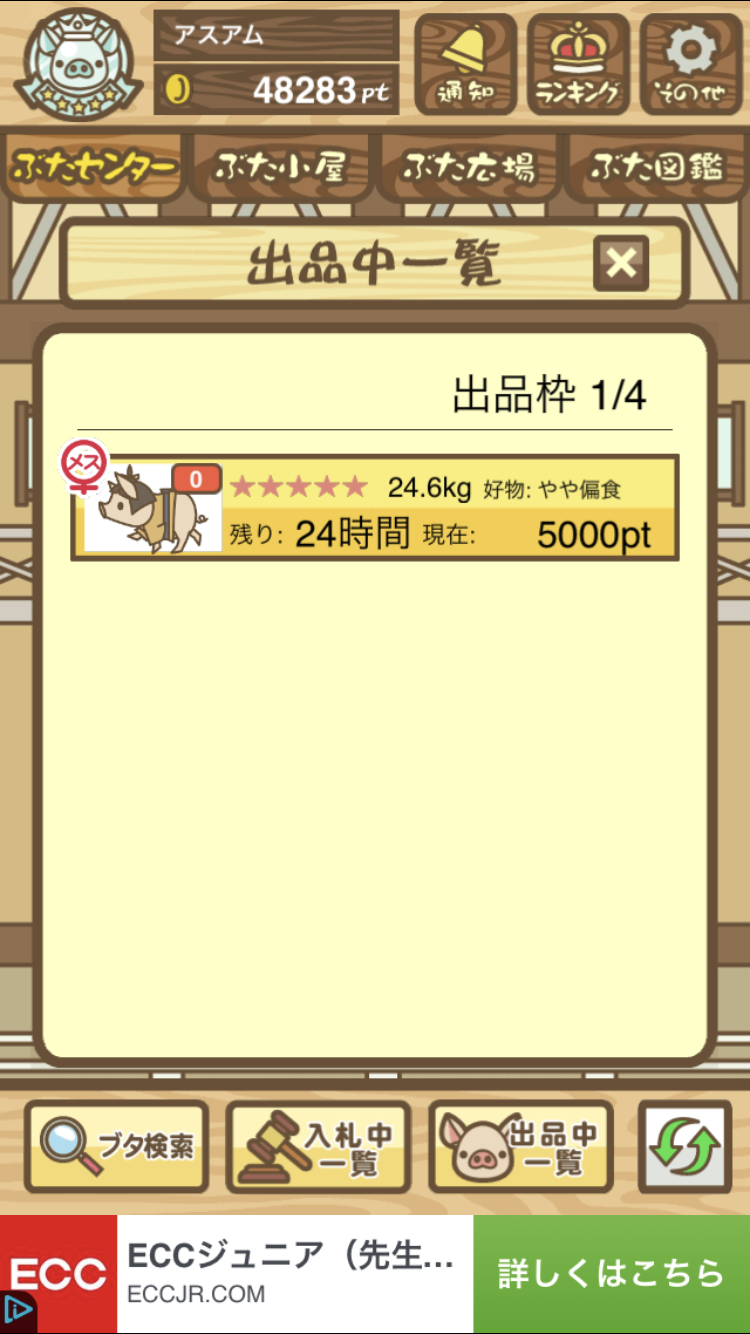Screen dimensions: 750x1334
Task: Open the ランキング ranking screen
Action: coord(578,62)
